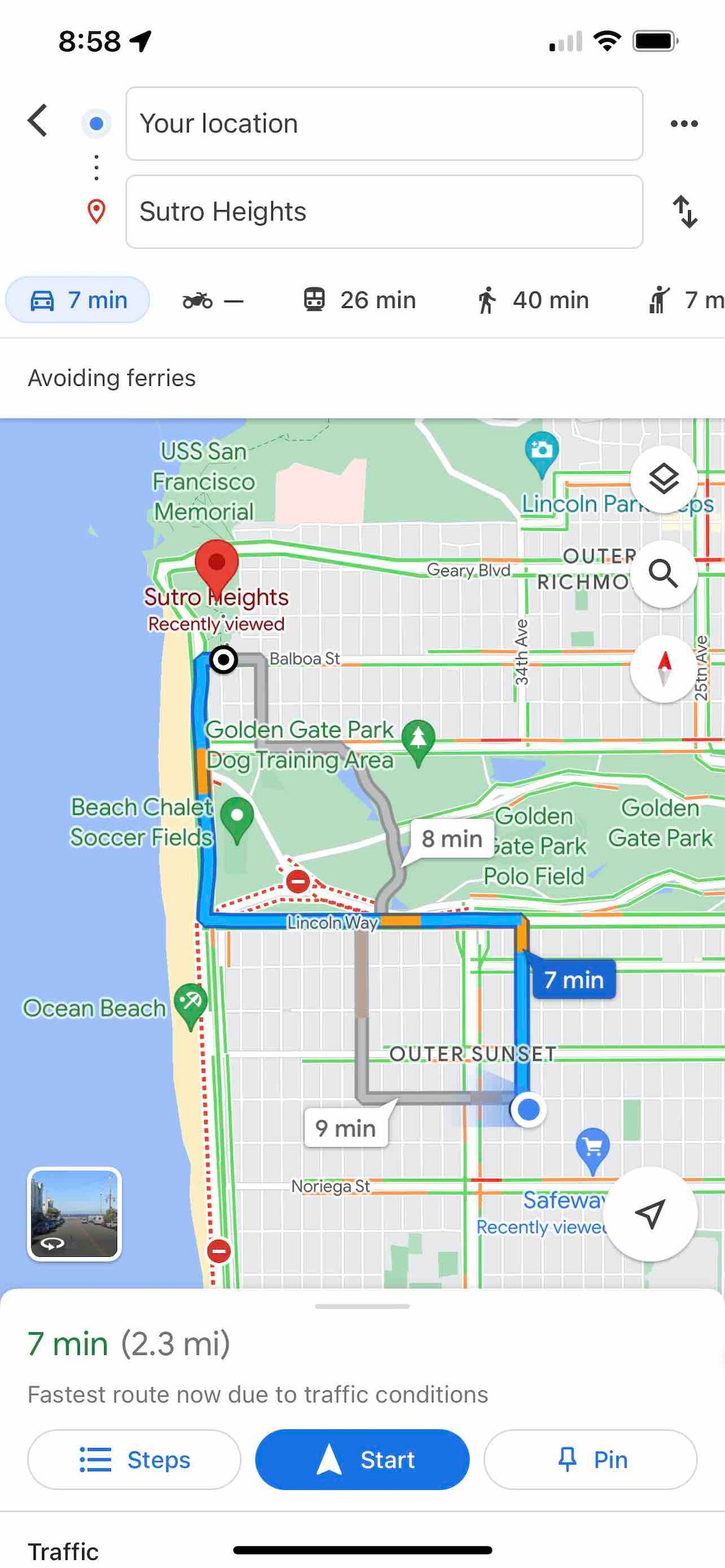
Task: Go back from directions screen
Action: 38,120
